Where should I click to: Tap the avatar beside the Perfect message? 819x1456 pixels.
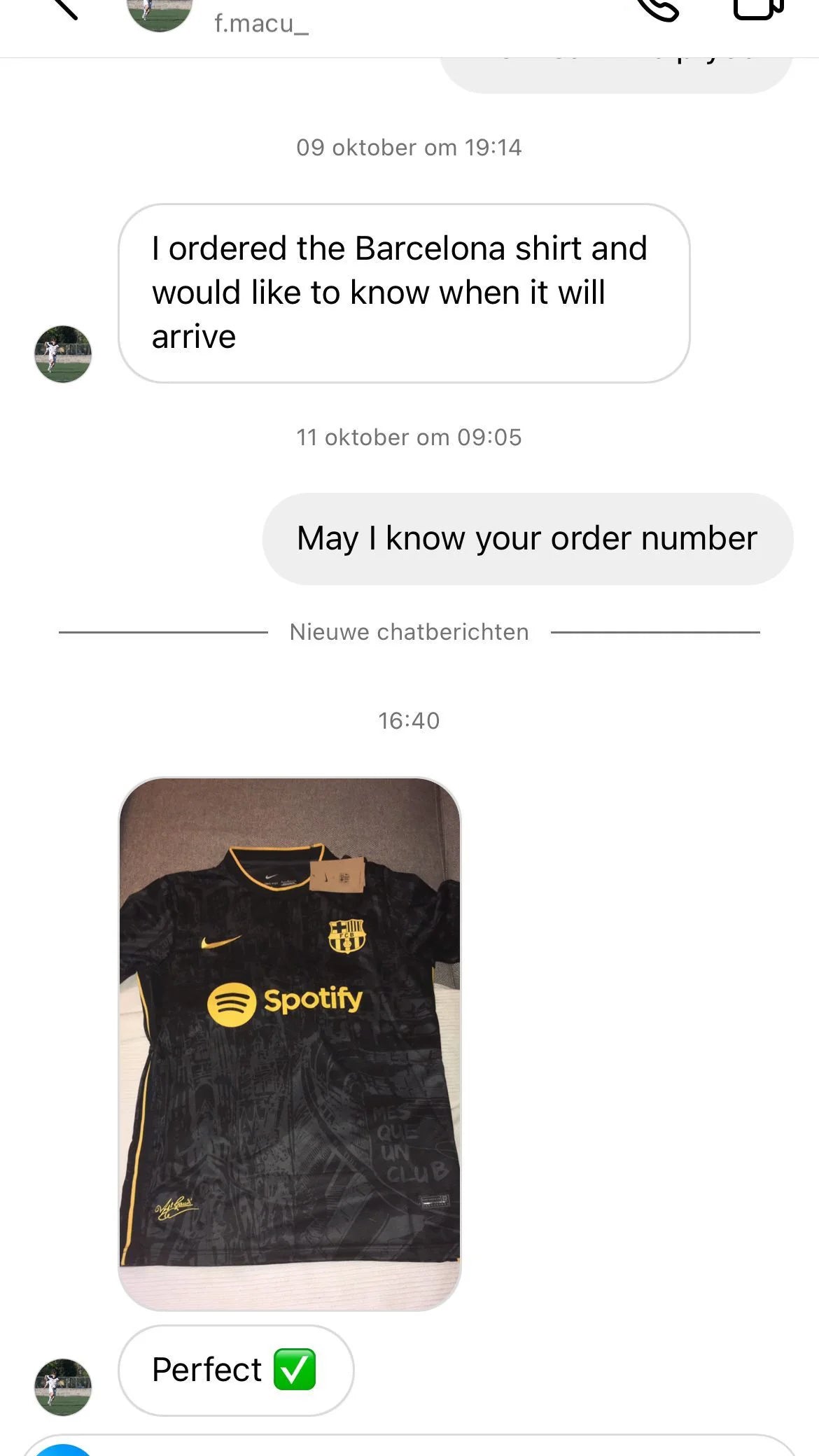pyautogui.click(x=63, y=1387)
